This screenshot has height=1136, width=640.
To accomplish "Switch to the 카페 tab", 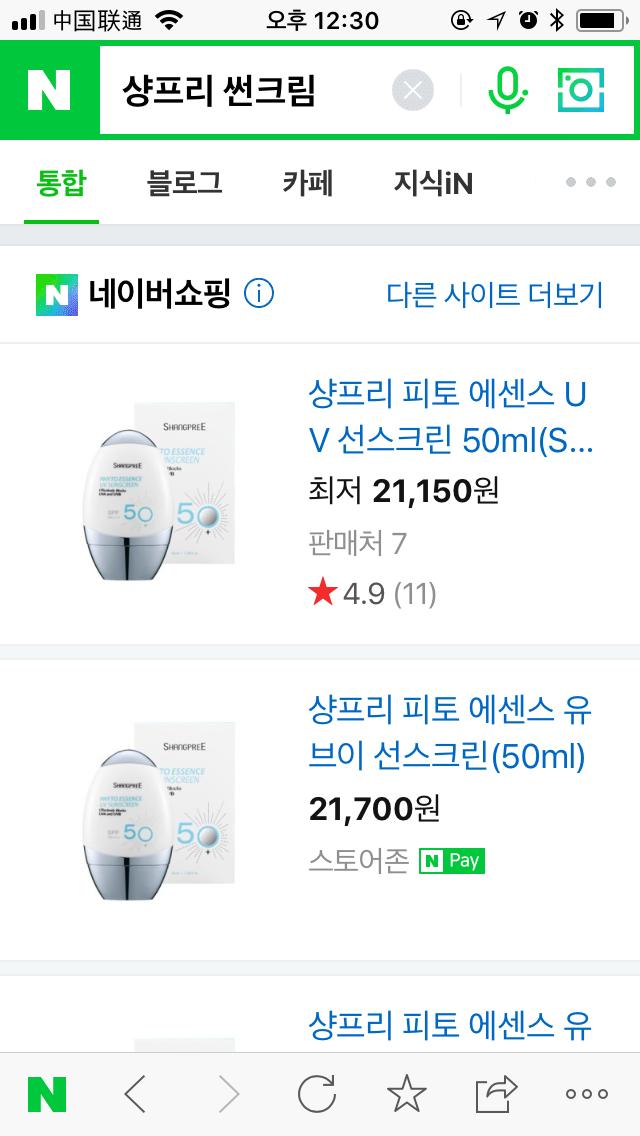I will click(x=308, y=183).
